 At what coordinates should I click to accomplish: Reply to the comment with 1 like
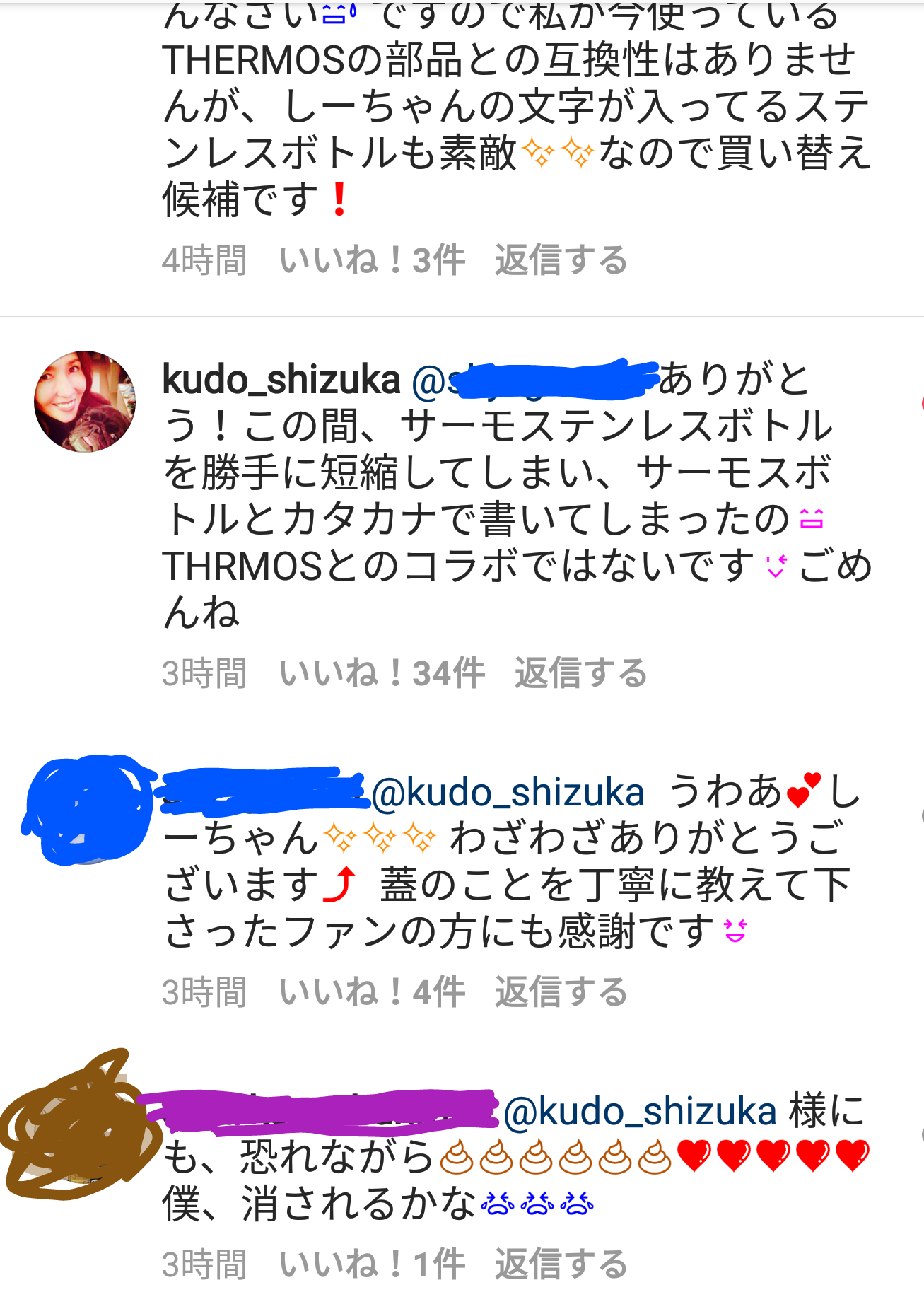click(x=561, y=1264)
